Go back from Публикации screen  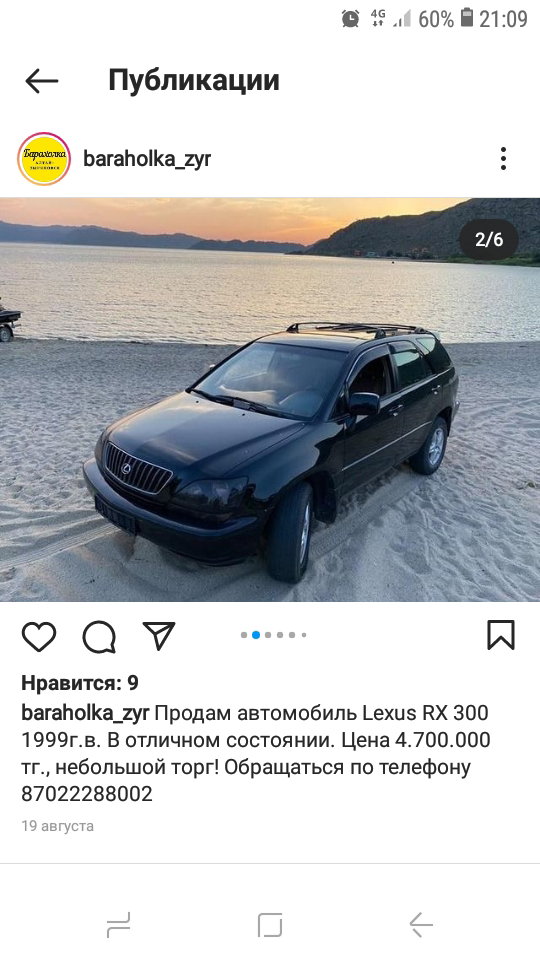click(42, 81)
